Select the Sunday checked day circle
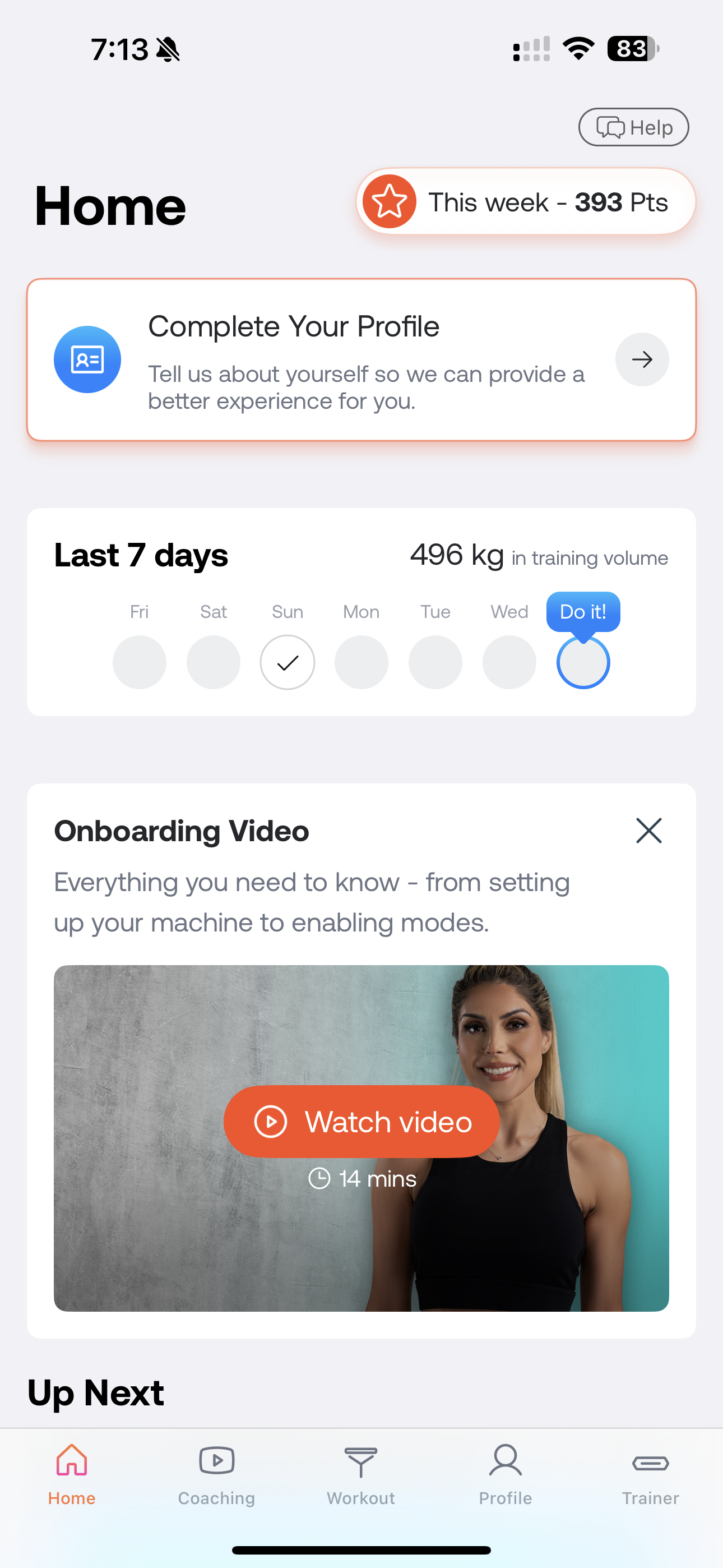This screenshot has height=1568, width=723. click(x=288, y=662)
